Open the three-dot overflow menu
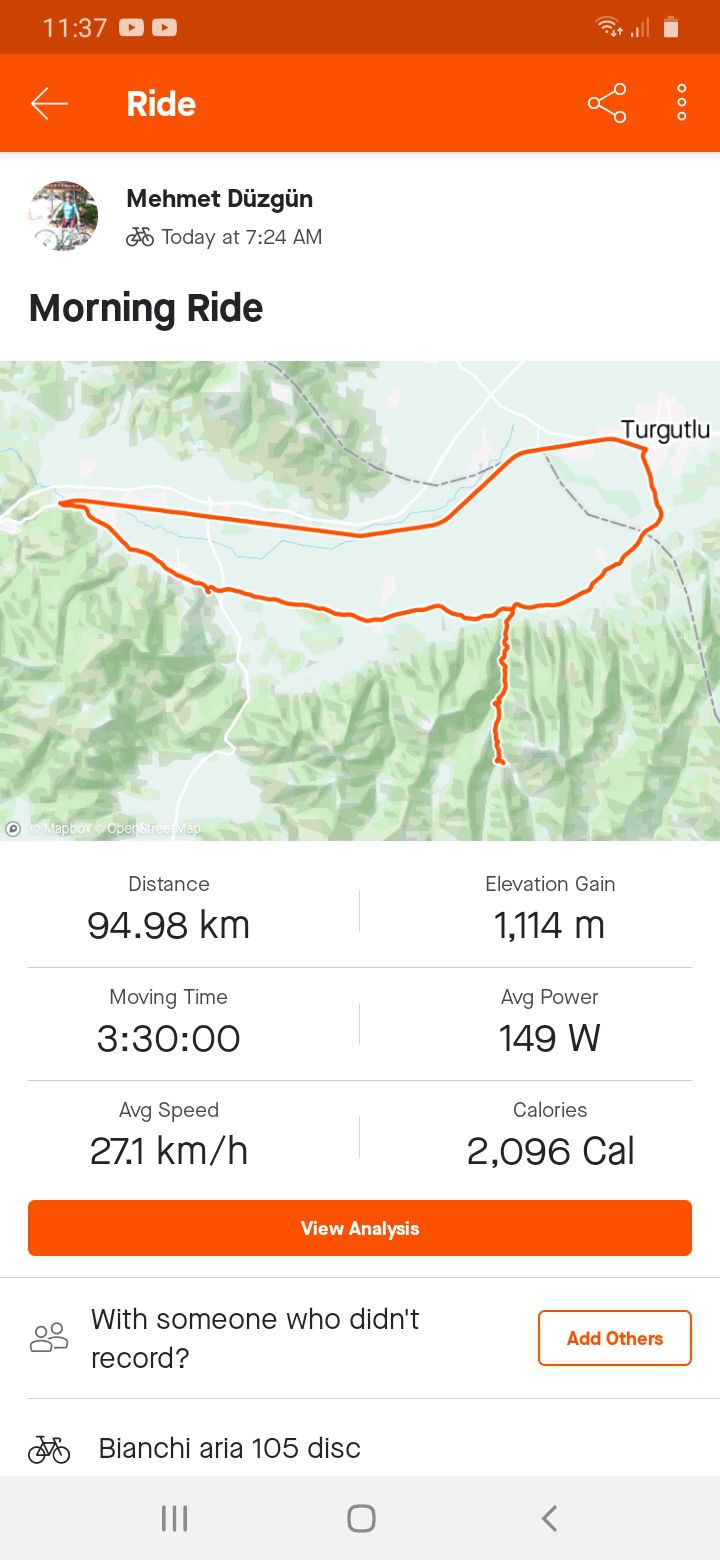This screenshot has width=720, height=1560. click(680, 101)
